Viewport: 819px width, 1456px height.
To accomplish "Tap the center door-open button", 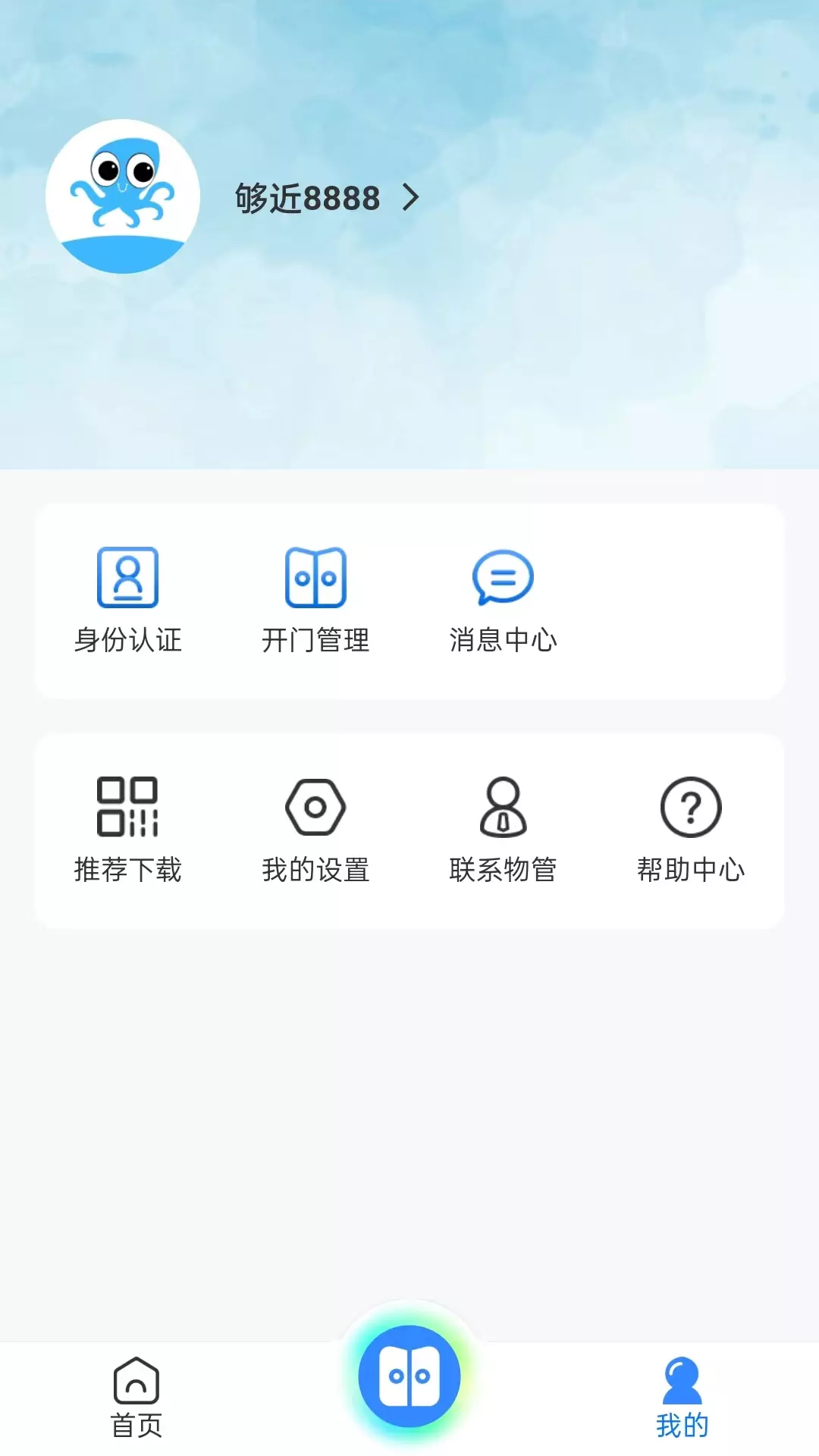I will (409, 1376).
